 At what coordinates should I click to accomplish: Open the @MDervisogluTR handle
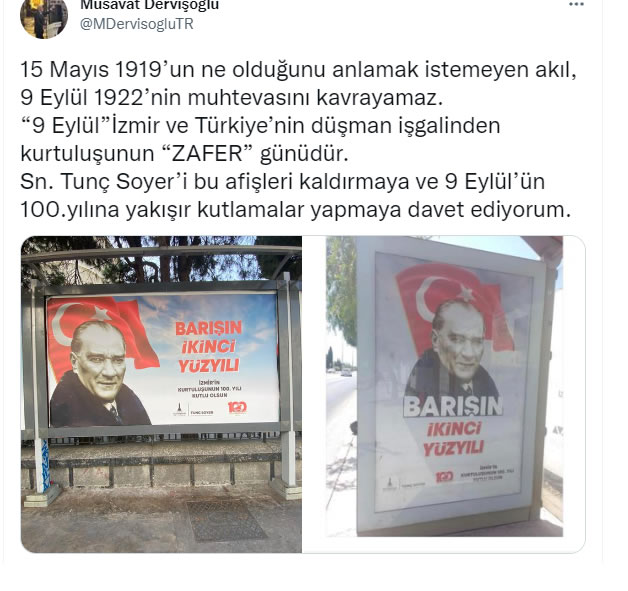point(137,24)
